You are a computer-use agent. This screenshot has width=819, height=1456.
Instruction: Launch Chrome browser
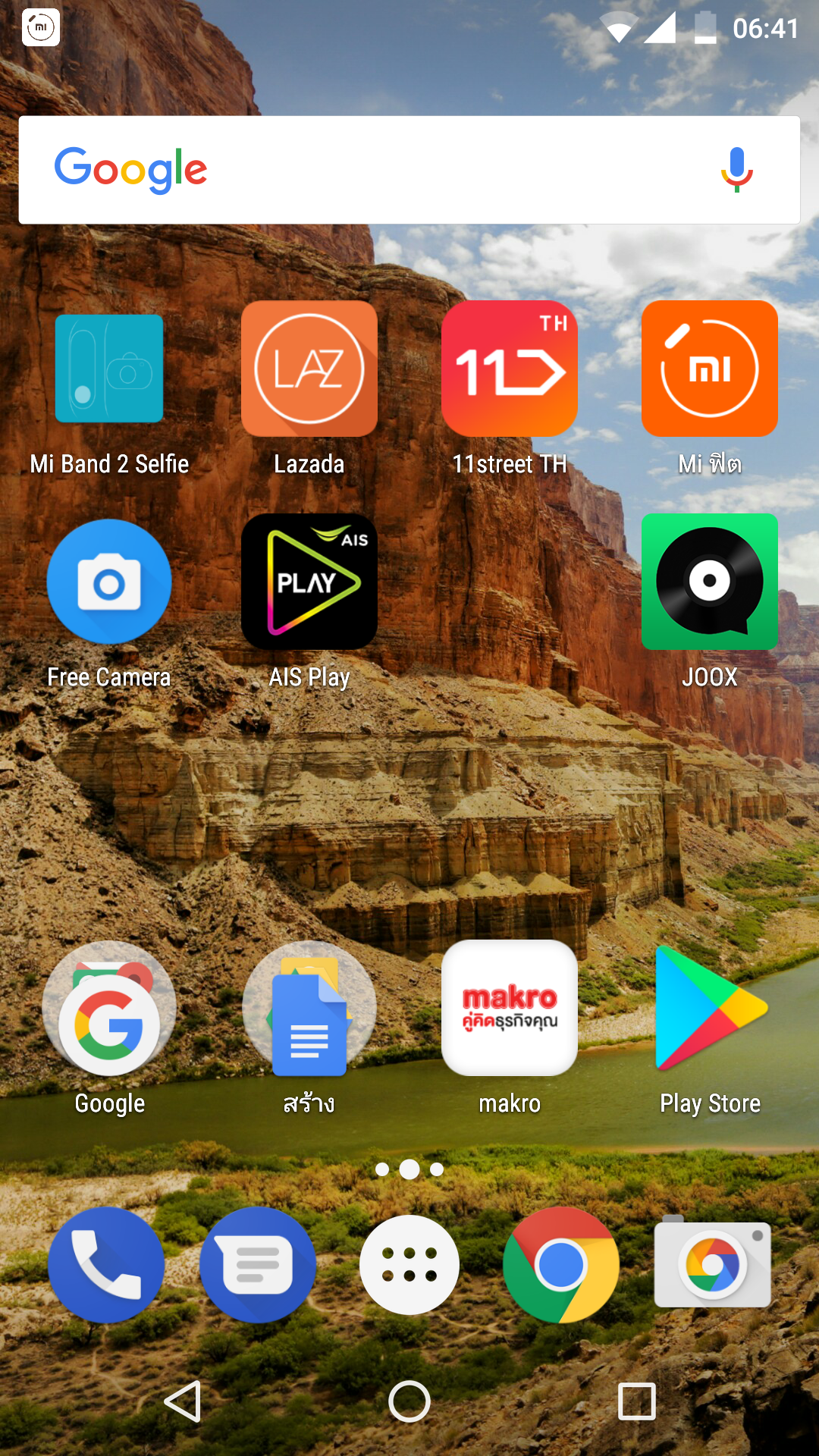[561, 1265]
